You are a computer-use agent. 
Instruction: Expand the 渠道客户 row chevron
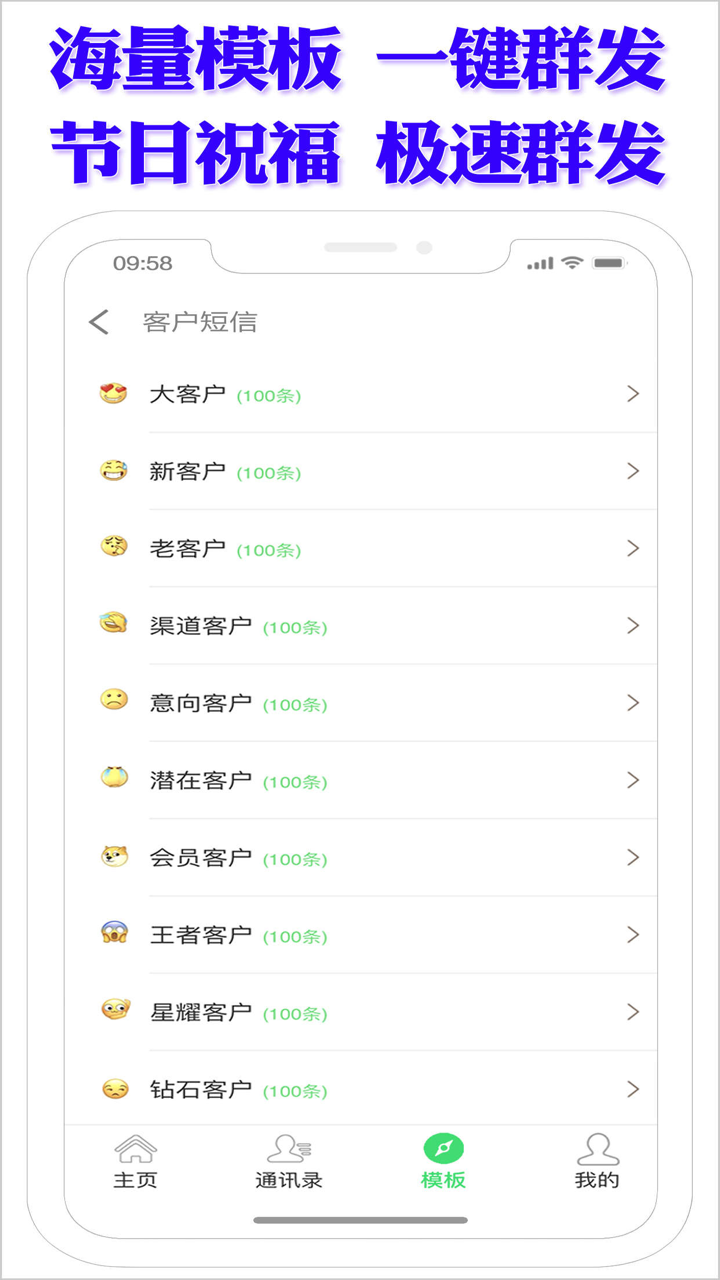634,625
